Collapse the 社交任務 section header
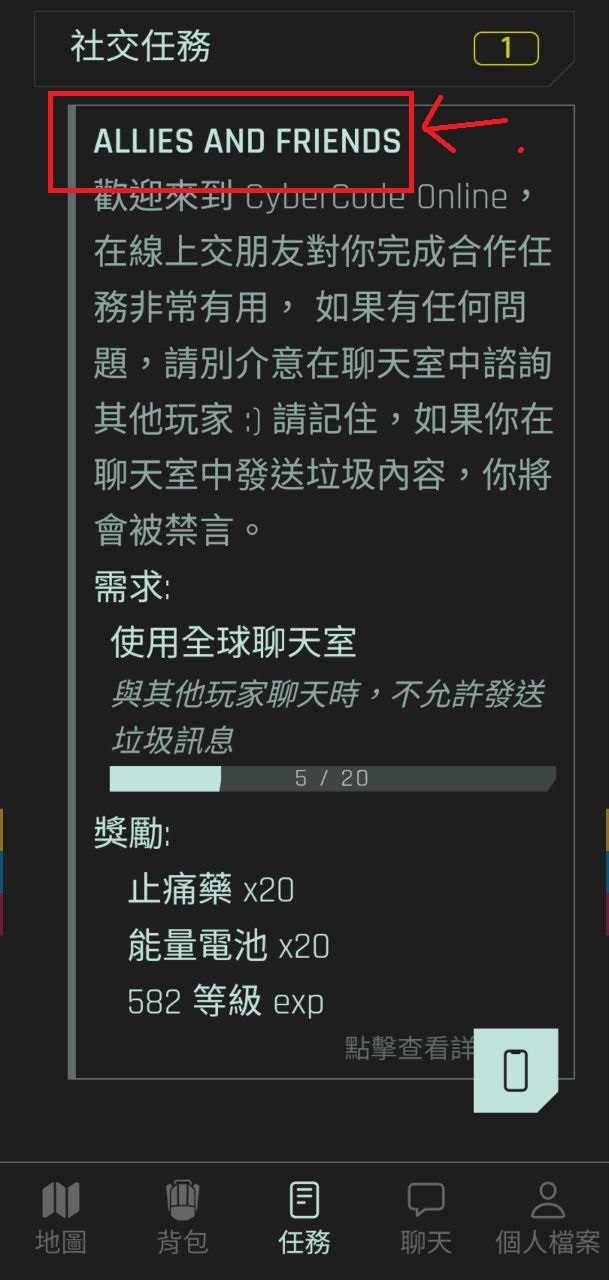This screenshot has height=1280, width=609. point(304,48)
